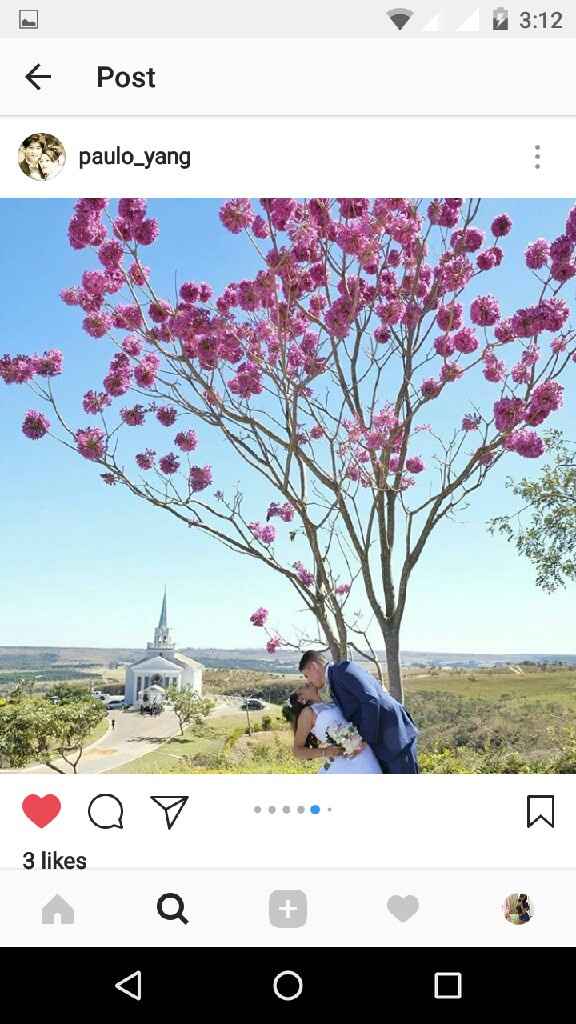Bookmark this post
Image resolution: width=576 pixels, height=1024 pixels.
pyautogui.click(x=540, y=811)
